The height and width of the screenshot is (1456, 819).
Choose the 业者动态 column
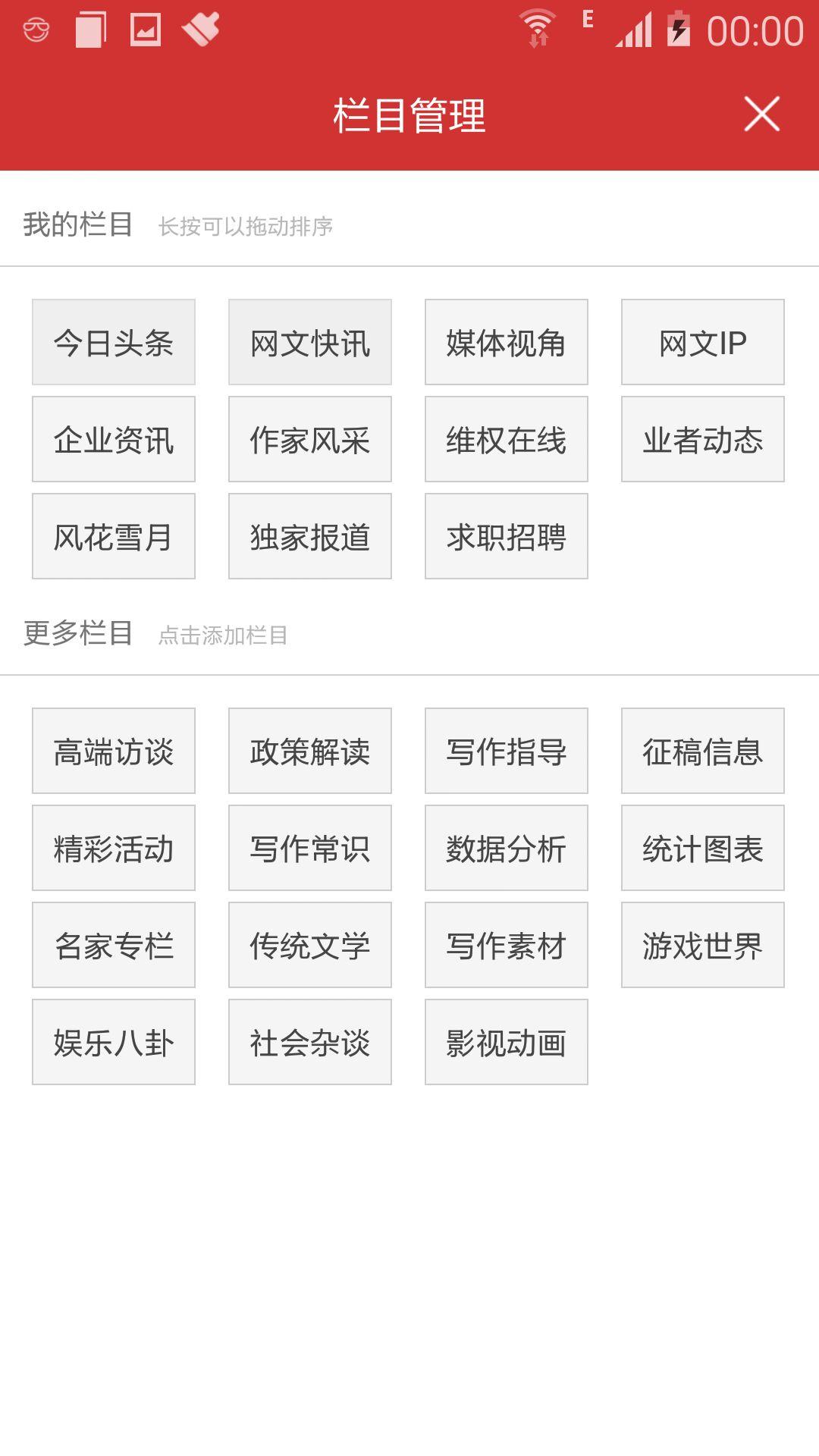coord(703,439)
